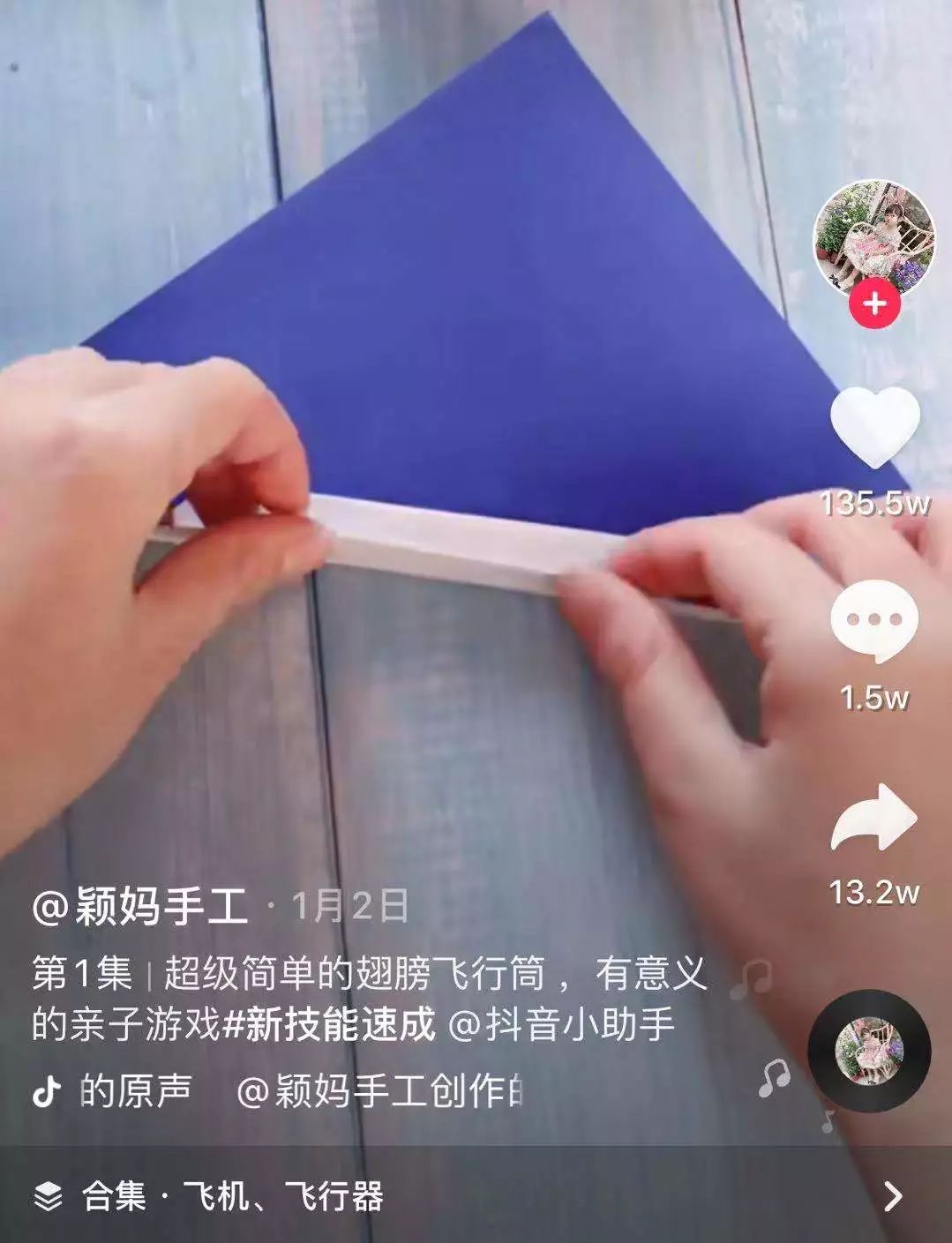
Task: Like this video with the heart icon
Action: 874,427
